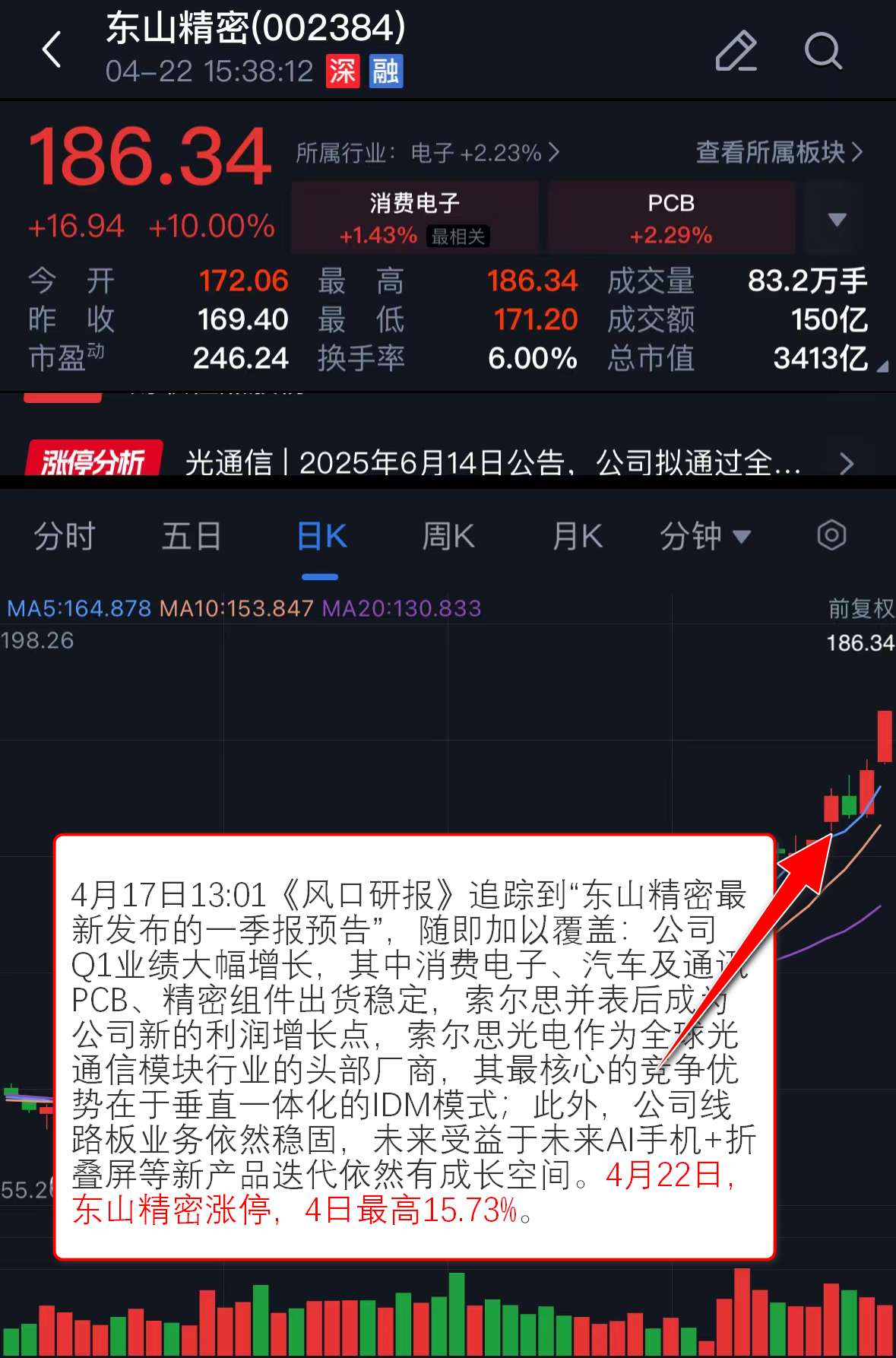Screen dimensions: 896x1358
Task: View 查看所属板块 sector list
Action: (x=779, y=153)
